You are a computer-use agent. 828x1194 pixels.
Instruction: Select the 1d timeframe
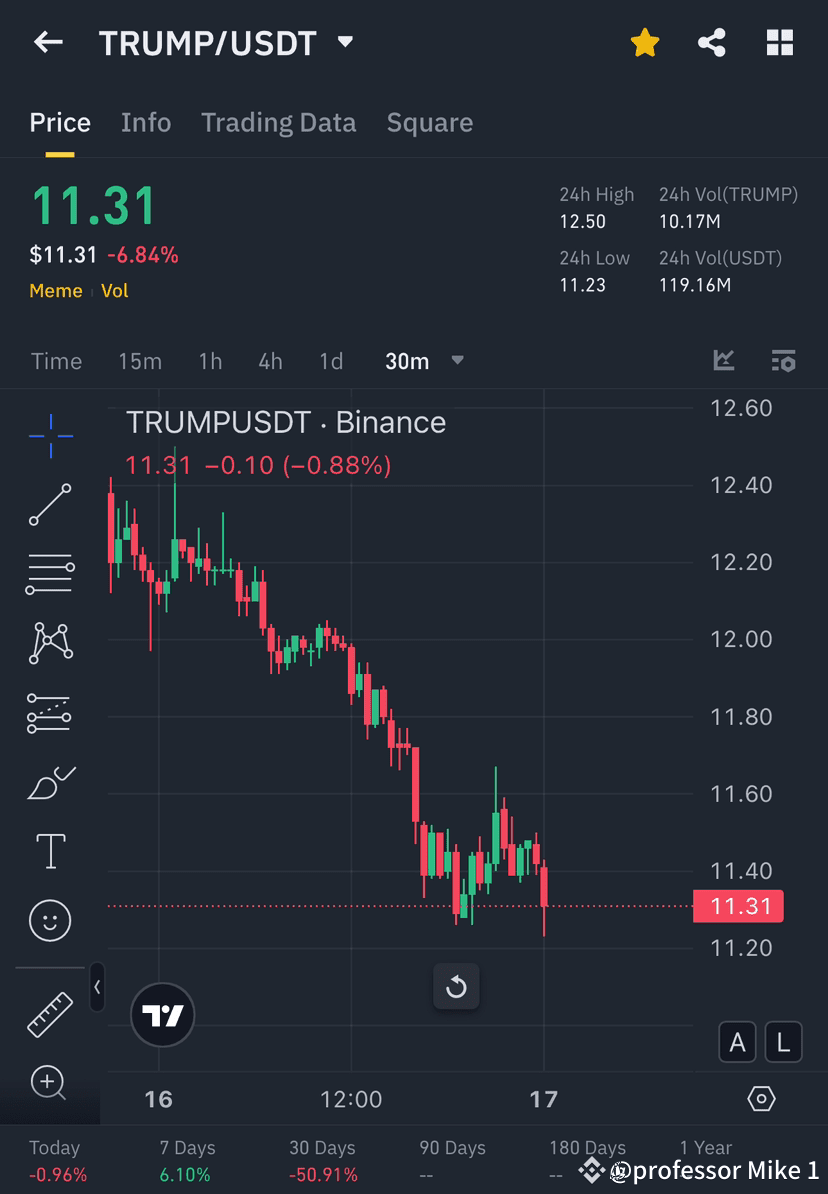pos(331,361)
